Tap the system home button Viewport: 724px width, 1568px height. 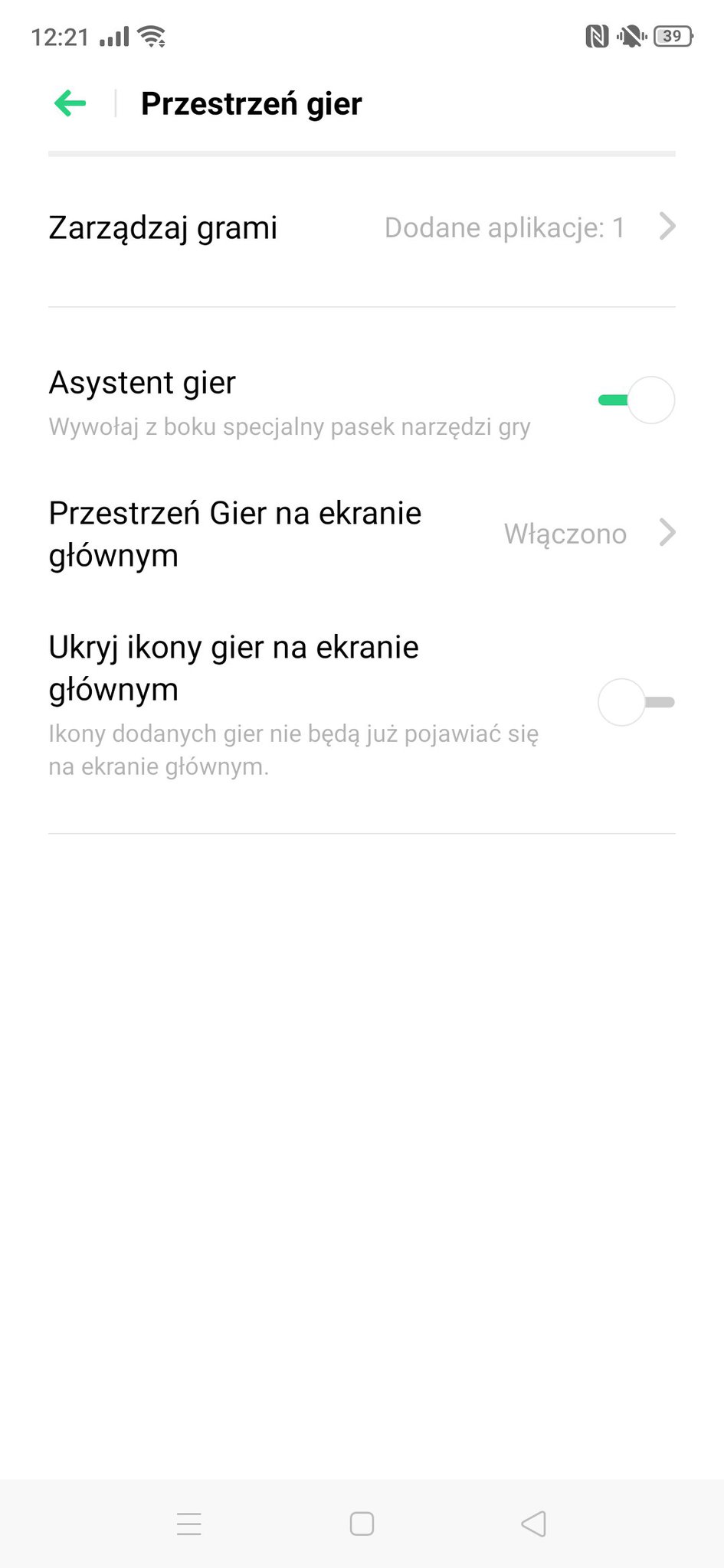pos(362,1524)
